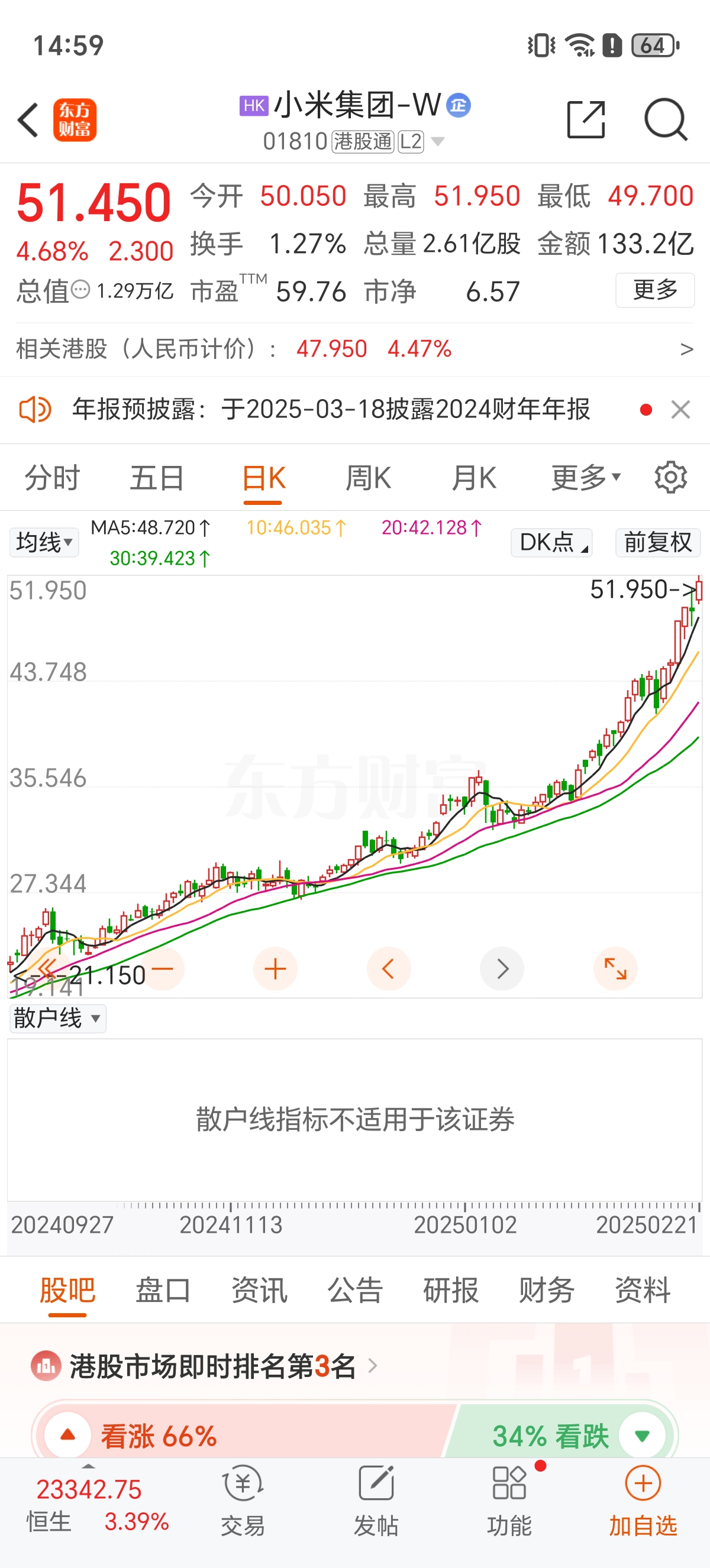Share this stock page
This screenshot has width=710, height=1568.
pos(586,120)
